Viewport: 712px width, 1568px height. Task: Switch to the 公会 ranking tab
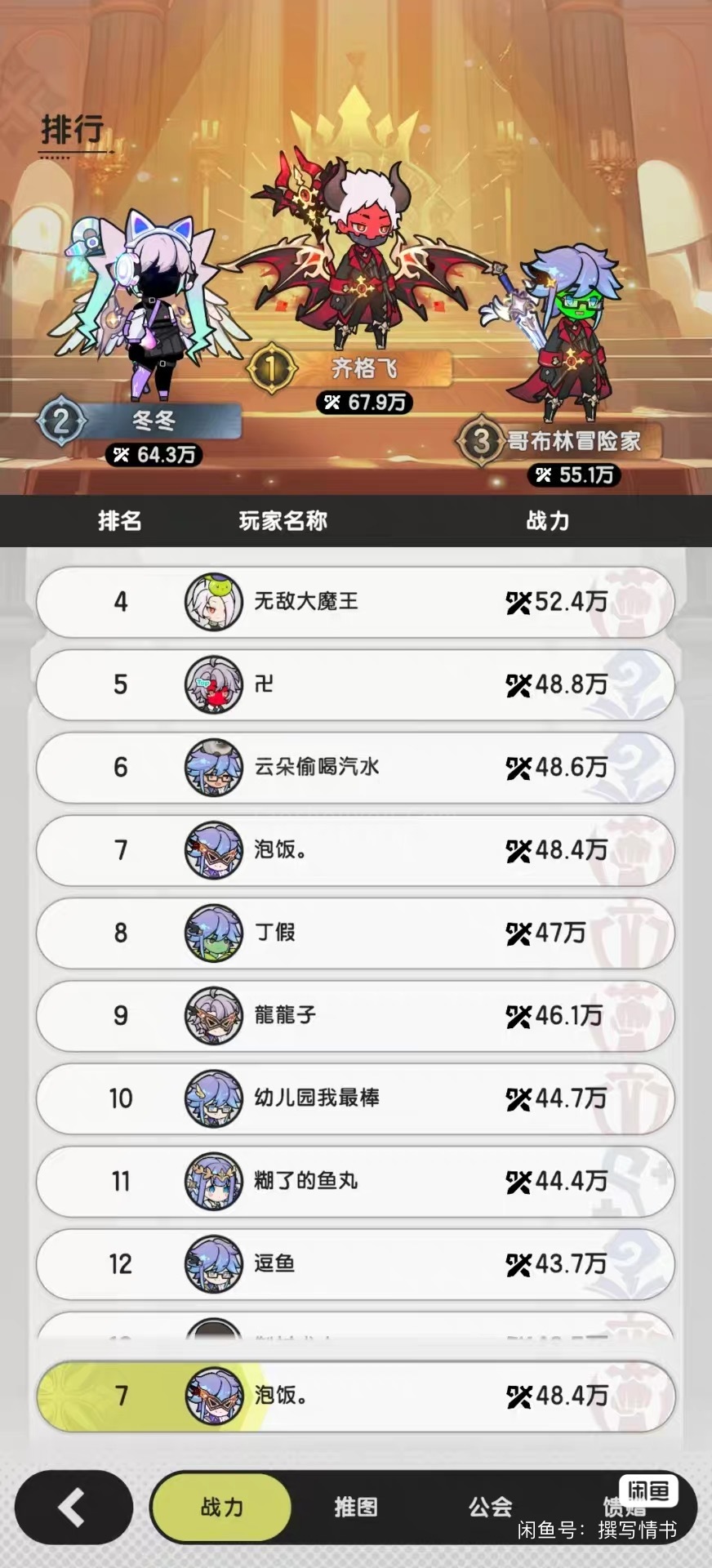point(490,1507)
